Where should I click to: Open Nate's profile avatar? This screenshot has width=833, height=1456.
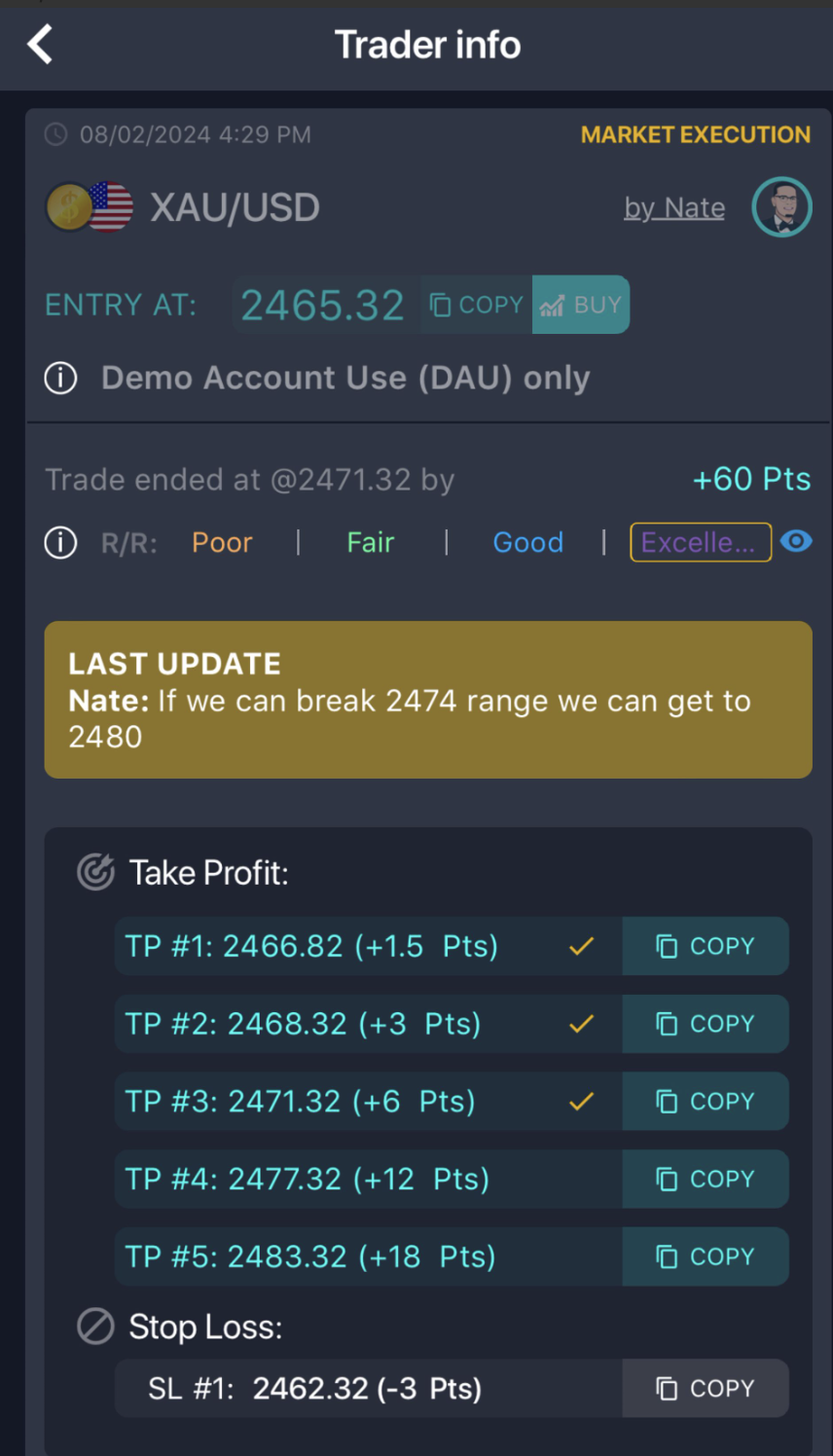point(781,207)
